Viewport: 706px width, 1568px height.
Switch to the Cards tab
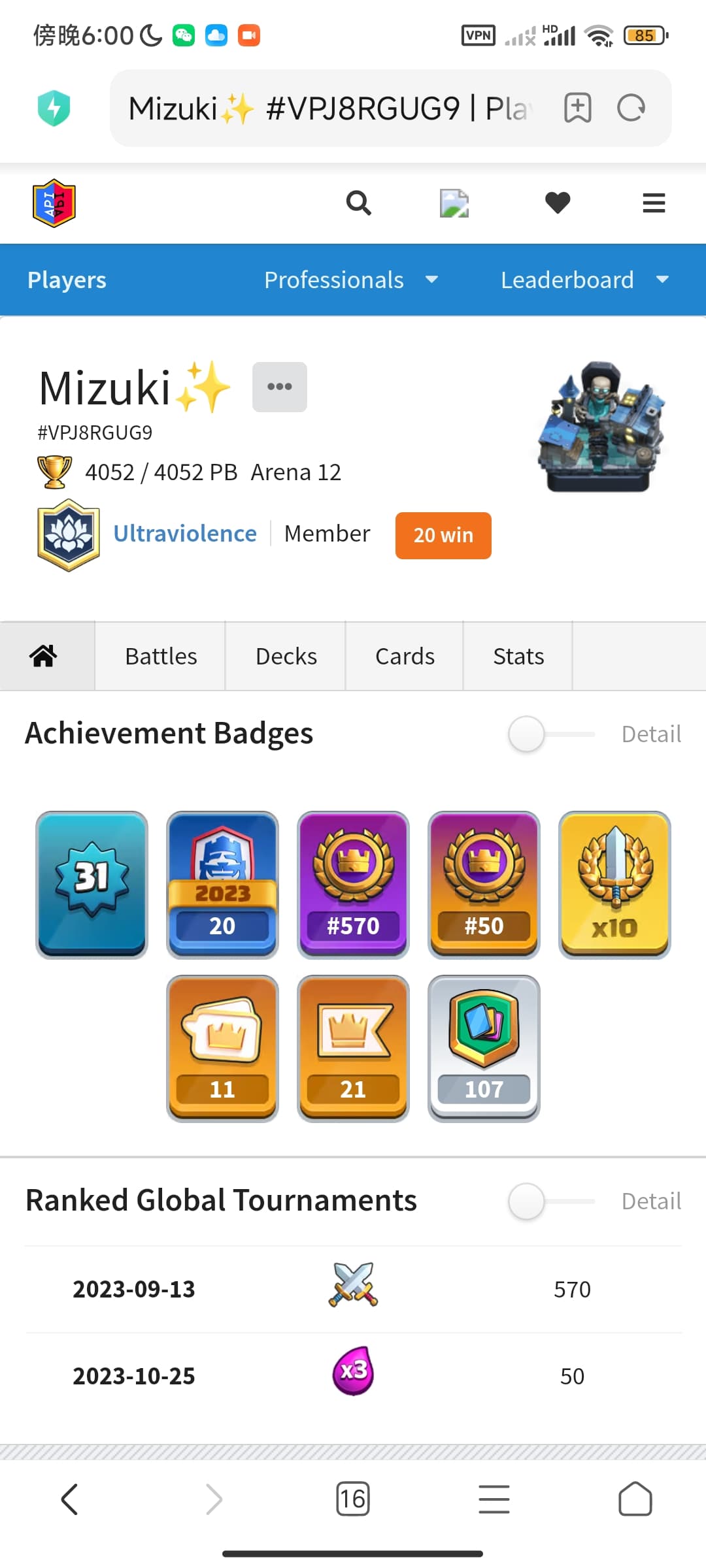405,656
